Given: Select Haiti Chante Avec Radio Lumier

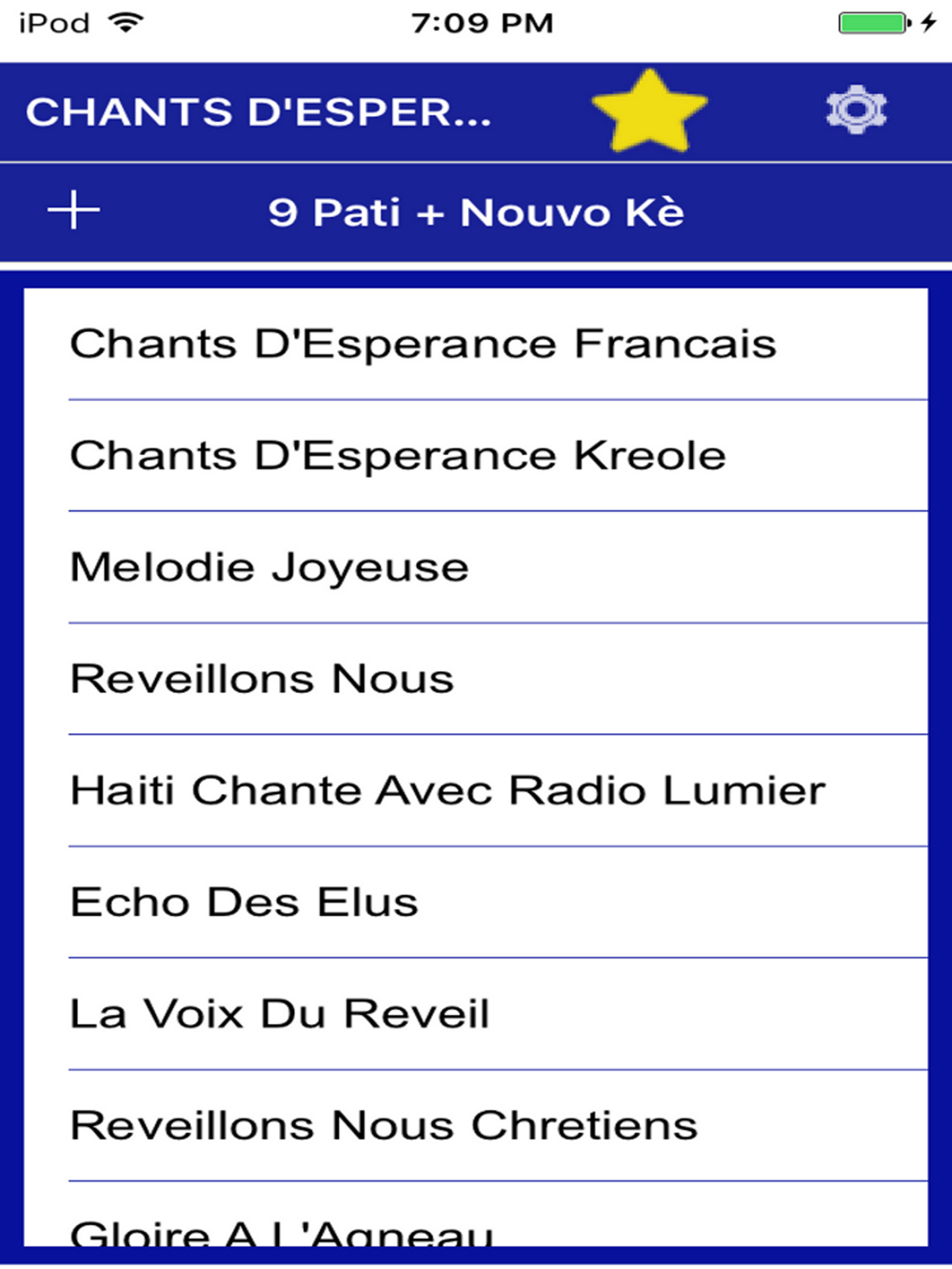Looking at the screenshot, I should [447, 791].
